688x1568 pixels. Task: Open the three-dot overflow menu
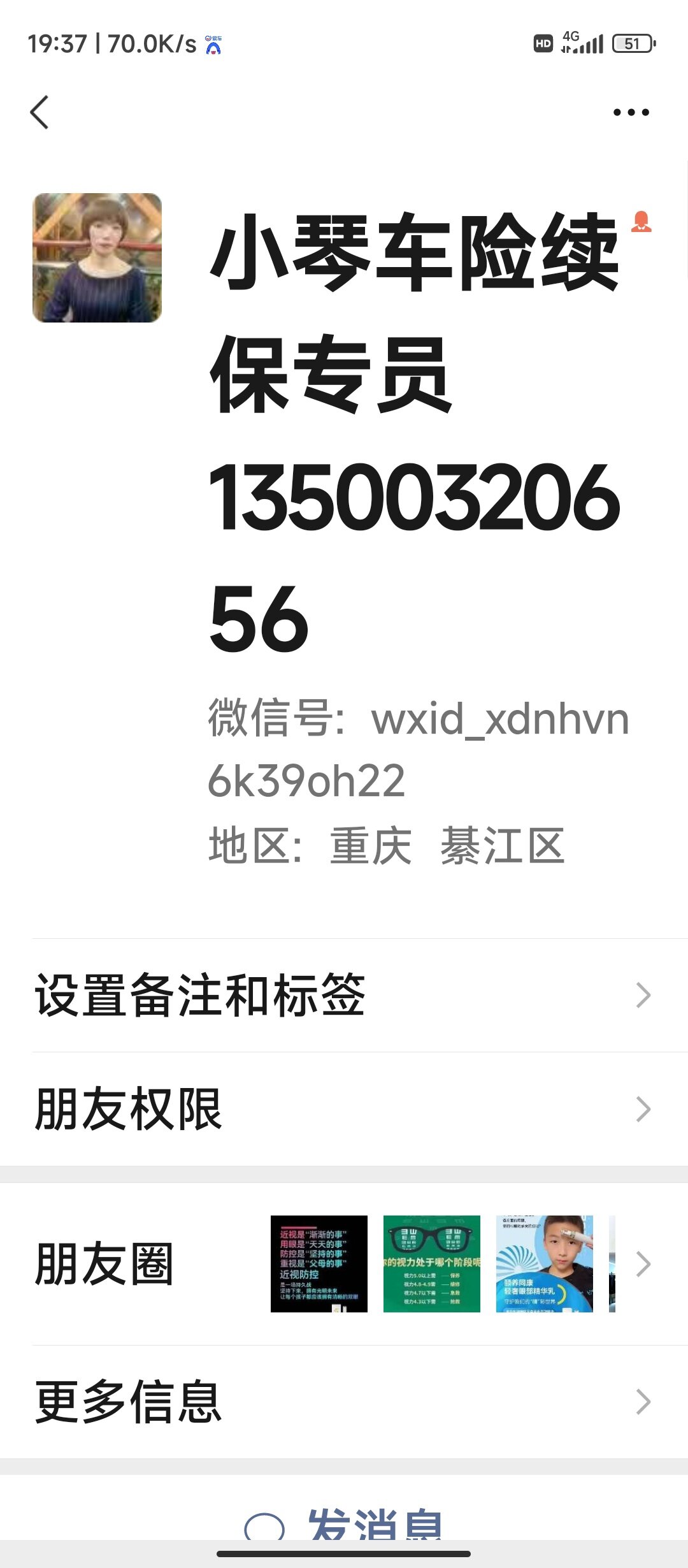pos(631,112)
